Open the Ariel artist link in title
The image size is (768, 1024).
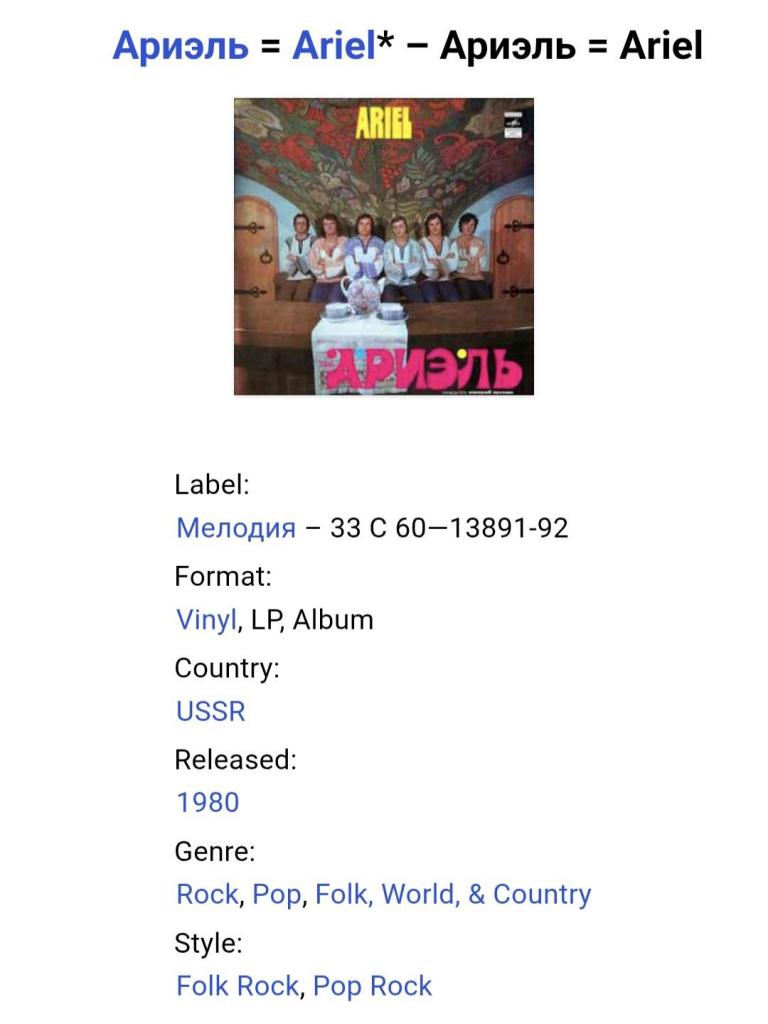click(332, 46)
